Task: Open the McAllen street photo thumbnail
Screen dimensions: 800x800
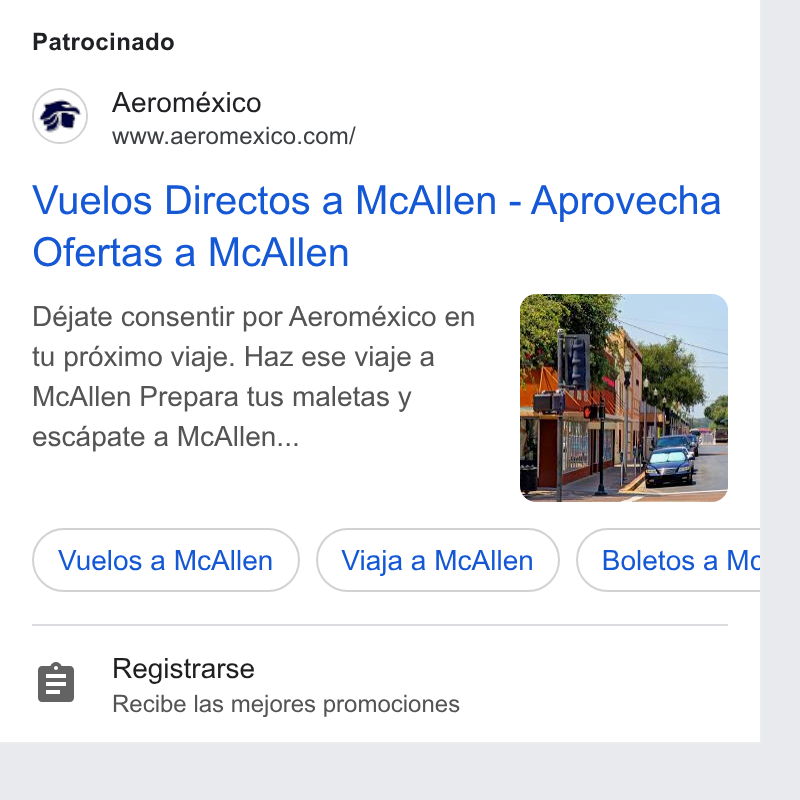Action: pyautogui.click(x=623, y=397)
